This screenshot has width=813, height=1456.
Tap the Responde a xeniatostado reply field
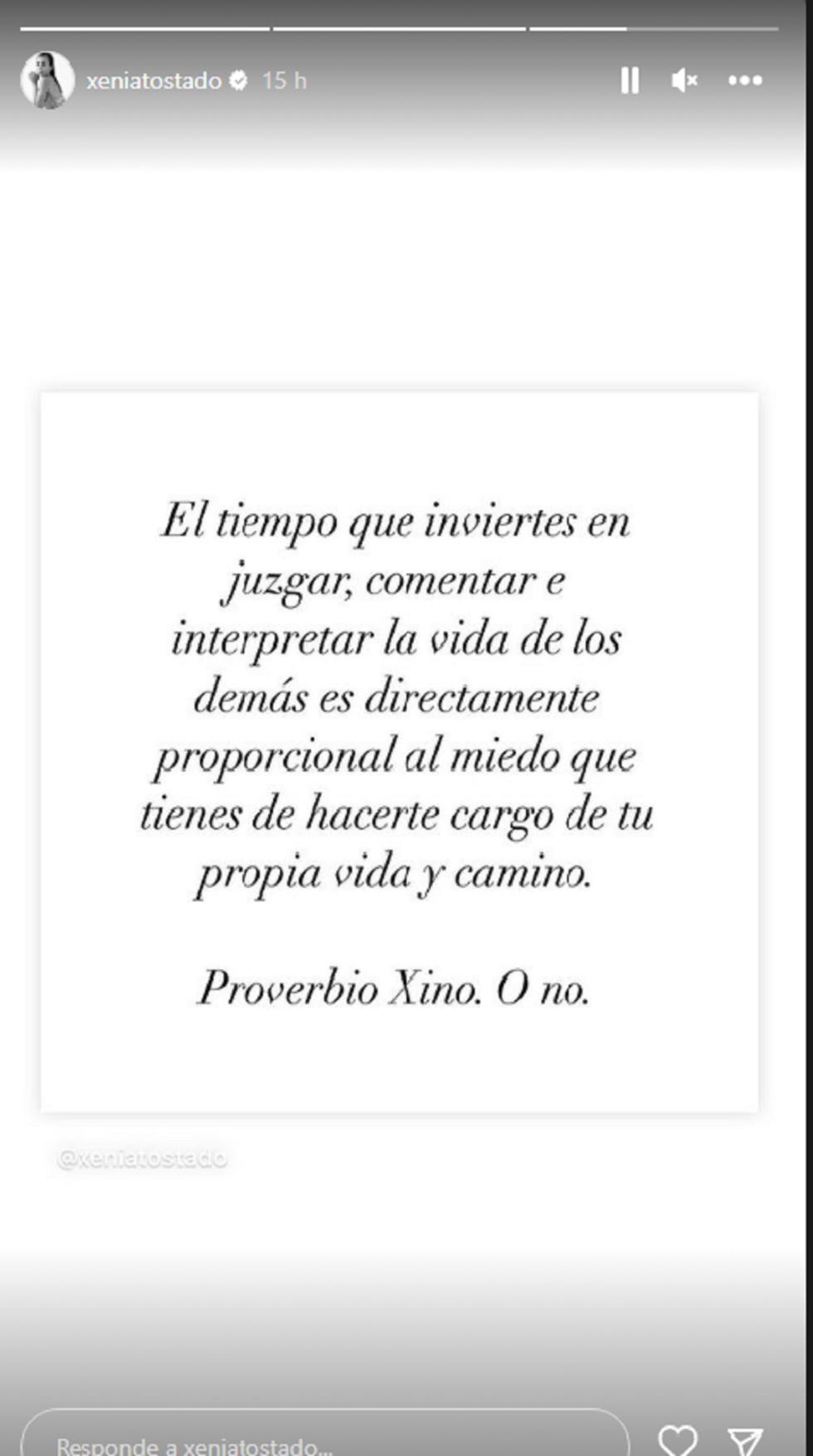(x=324, y=1439)
